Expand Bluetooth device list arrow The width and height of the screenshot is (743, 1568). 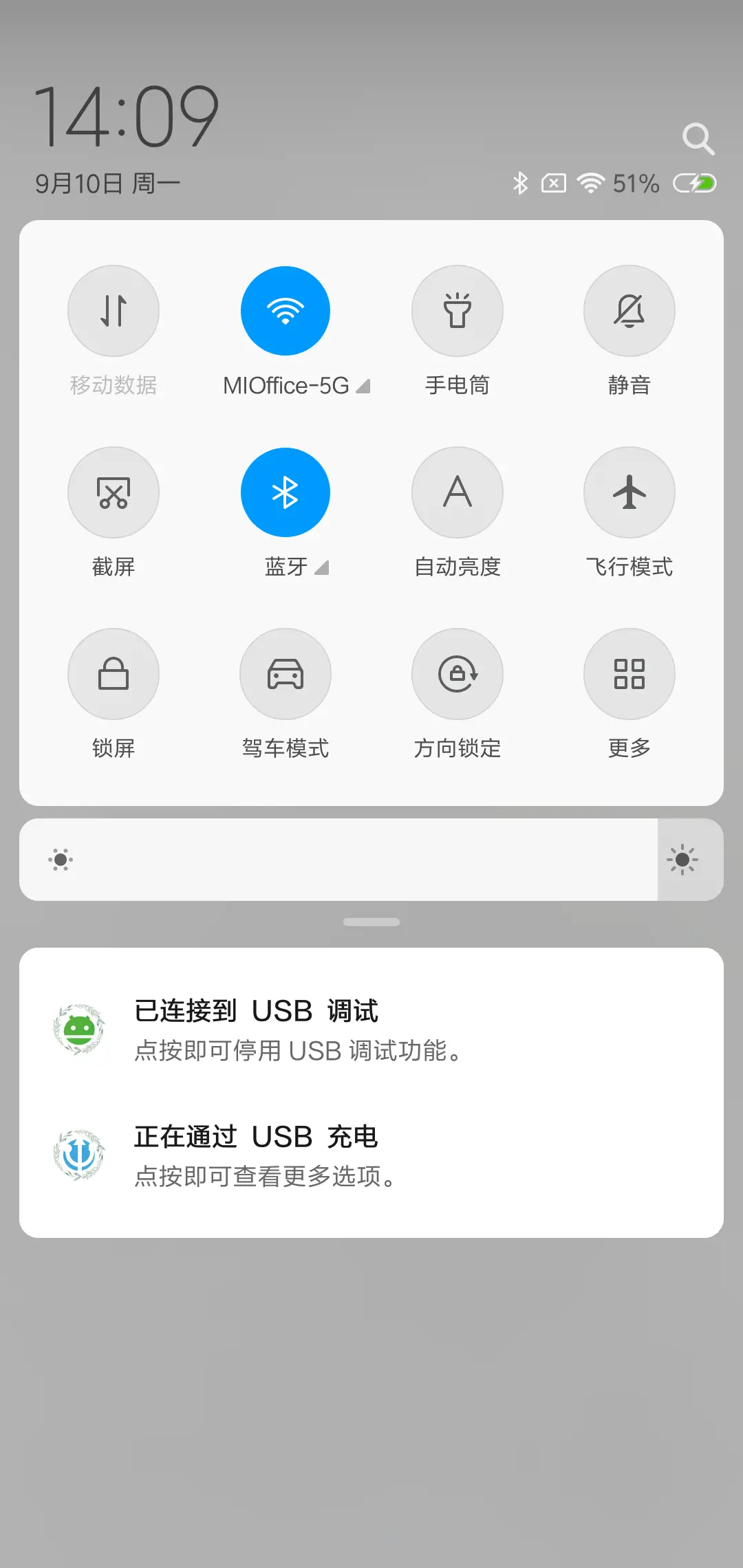tap(321, 568)
